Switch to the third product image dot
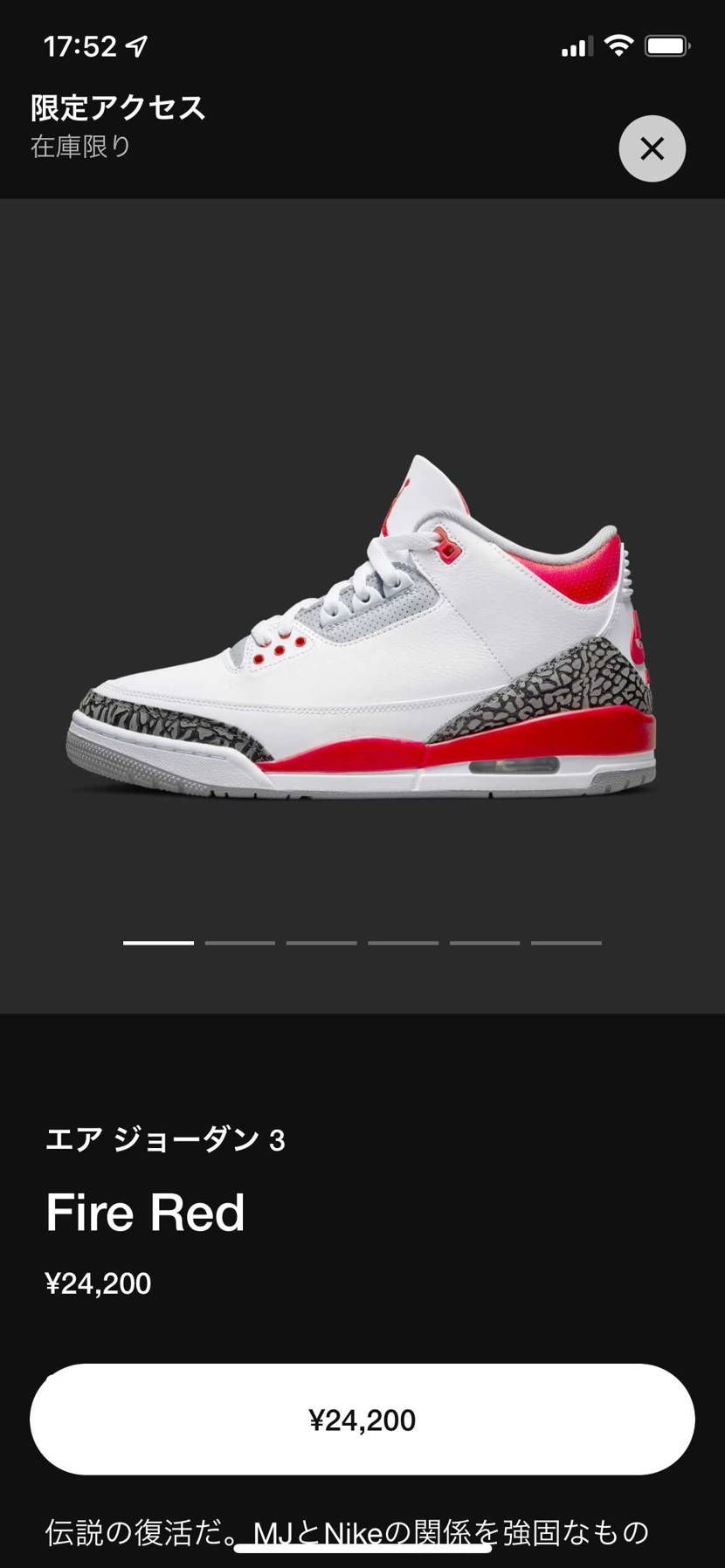 click(321, 942)
